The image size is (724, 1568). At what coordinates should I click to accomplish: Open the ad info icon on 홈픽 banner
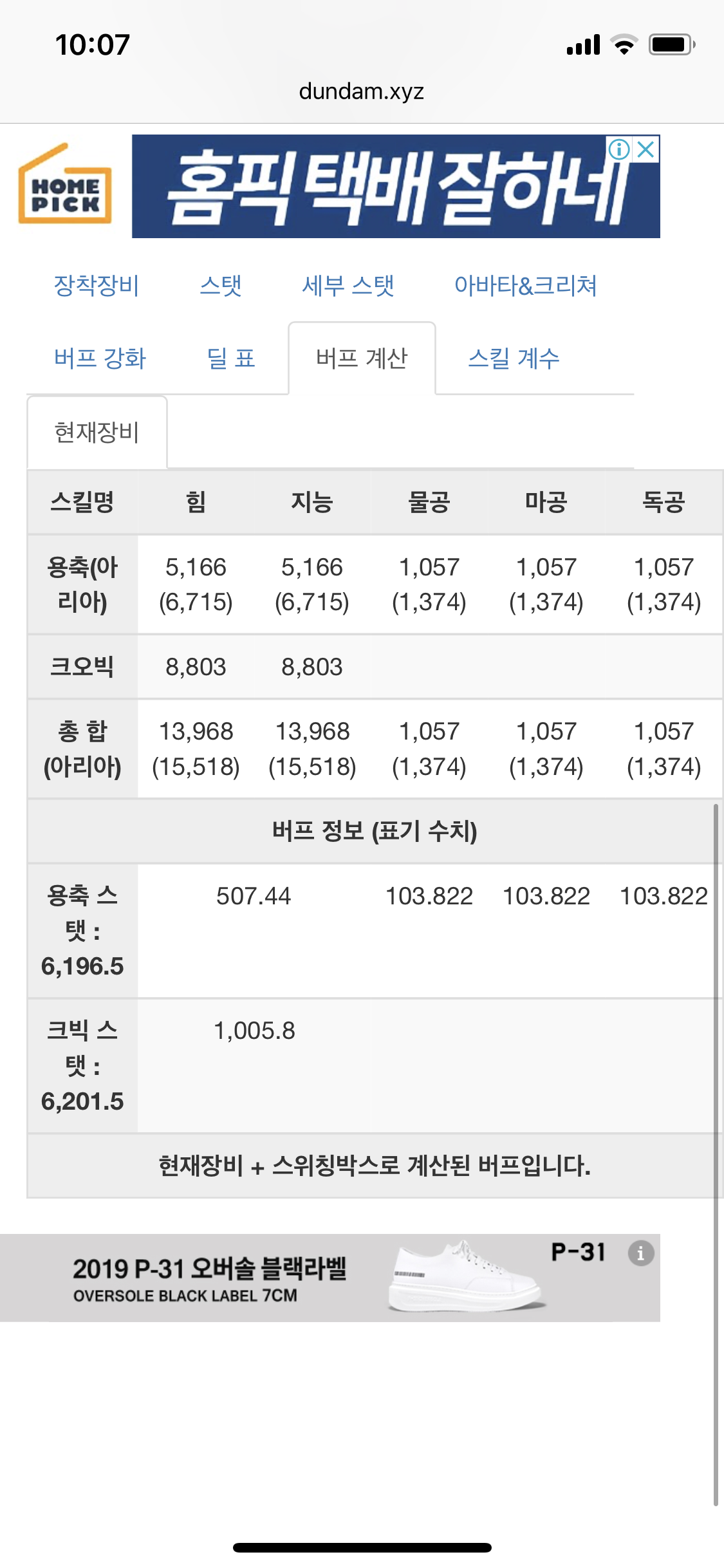[619, 149]
